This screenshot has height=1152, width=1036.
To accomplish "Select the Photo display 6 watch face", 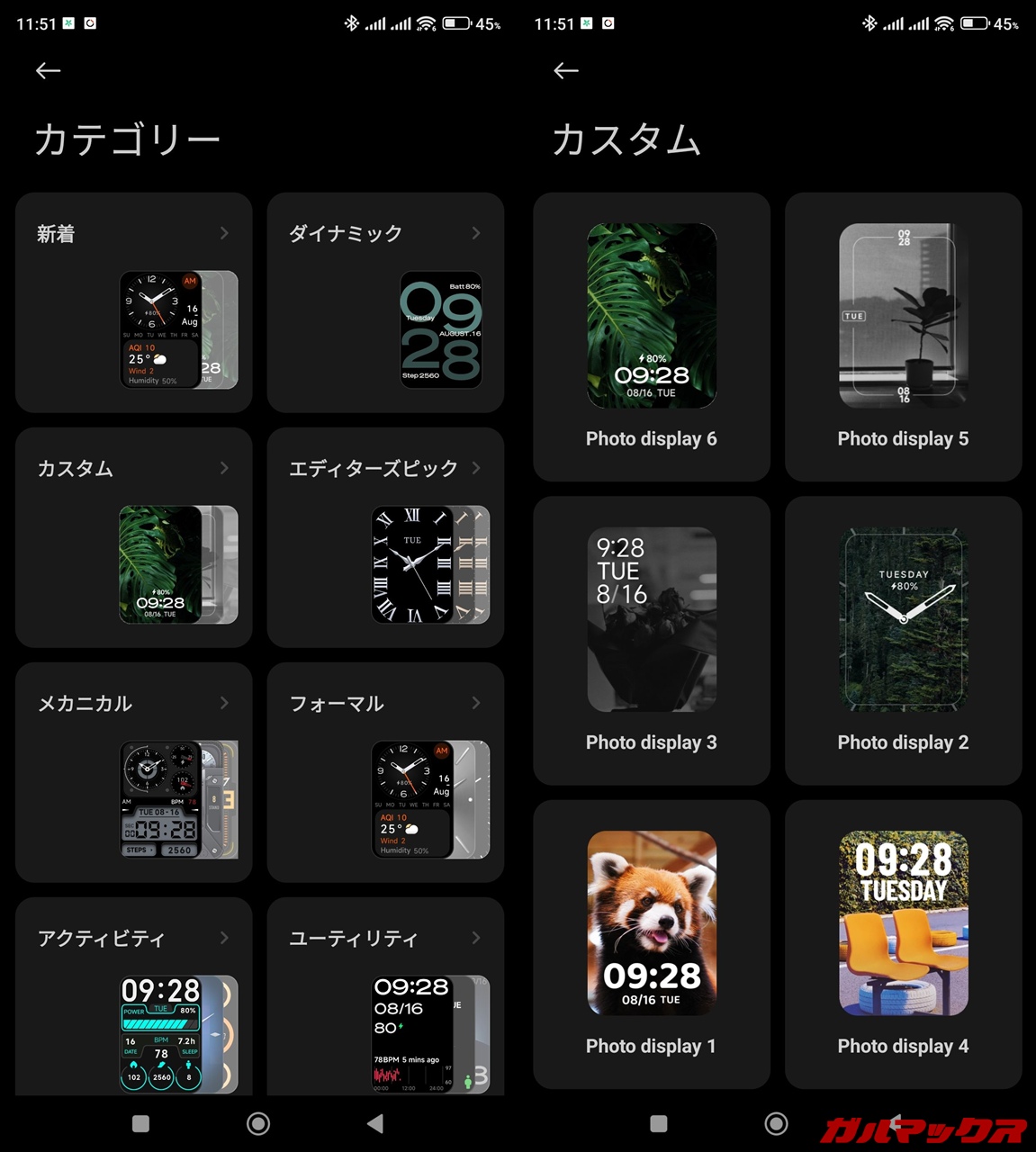I will point(652,337).
